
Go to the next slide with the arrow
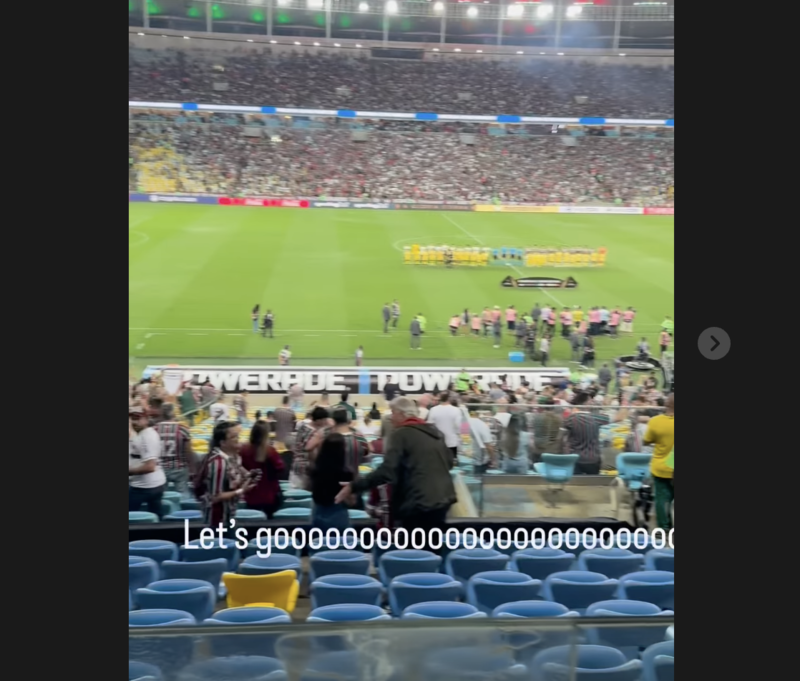click(714, 343)
